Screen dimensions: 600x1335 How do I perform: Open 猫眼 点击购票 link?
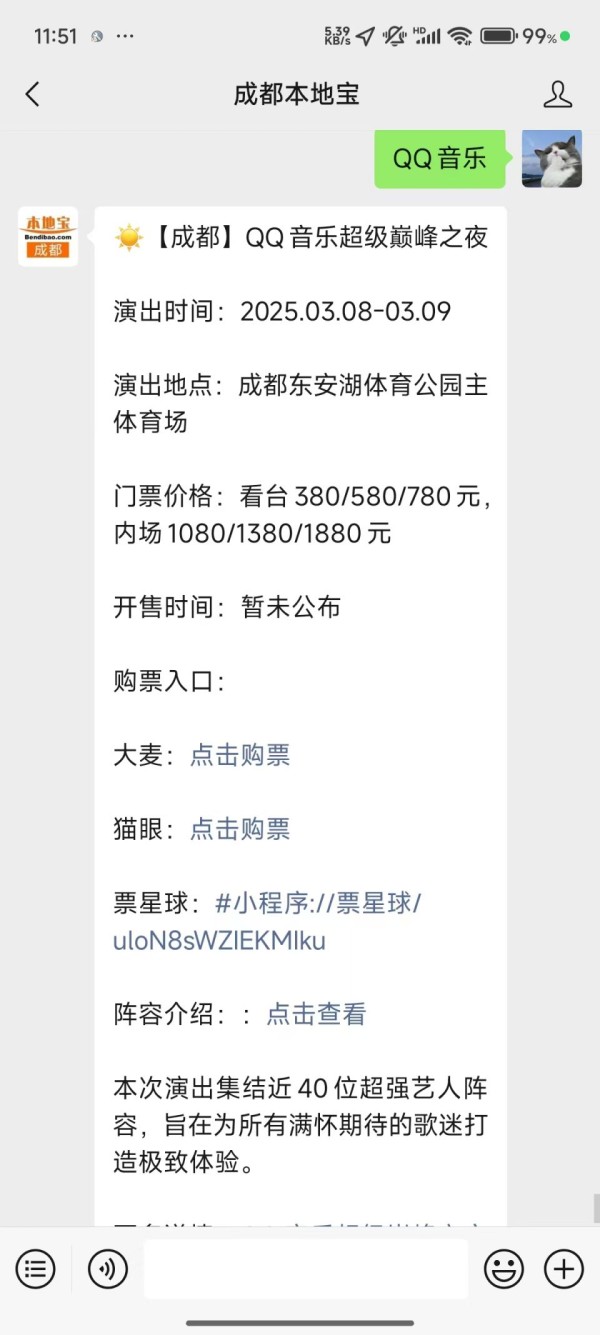click(240, 829)
